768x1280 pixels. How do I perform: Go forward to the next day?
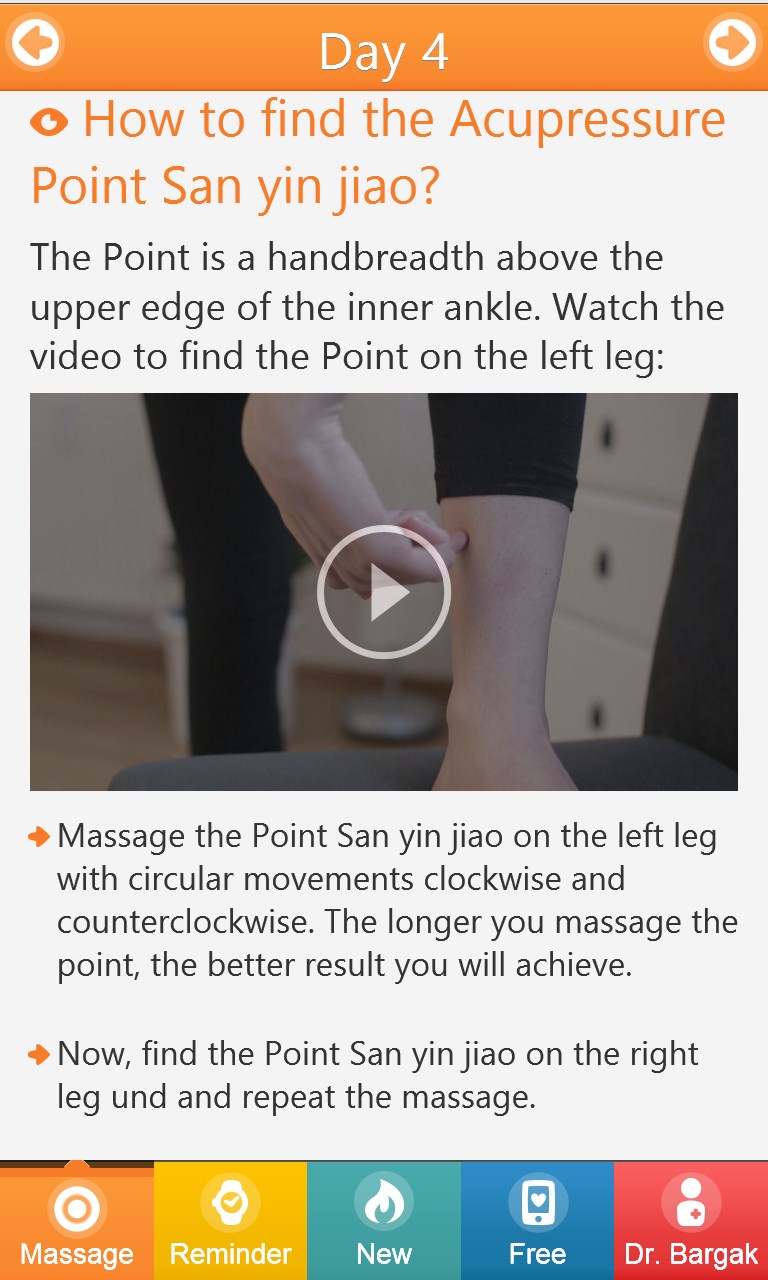[x=733, y=43]
